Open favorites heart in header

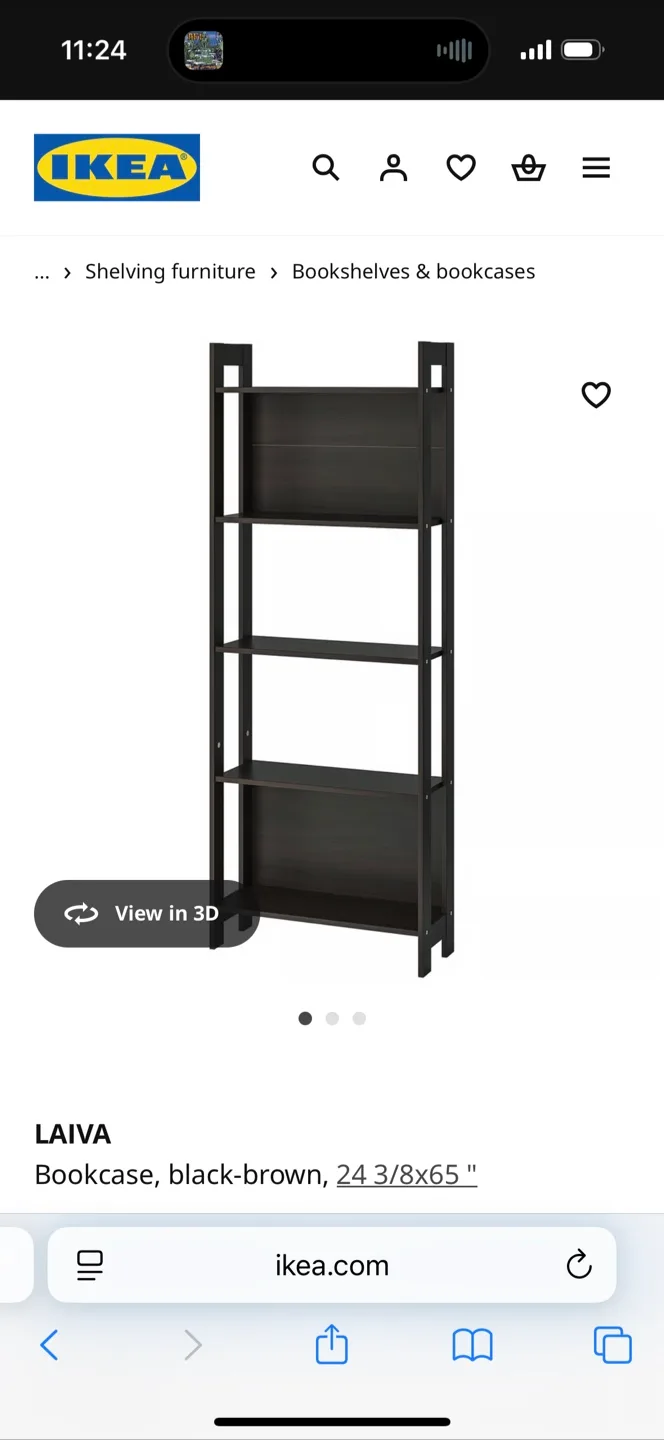coord(461,168)
